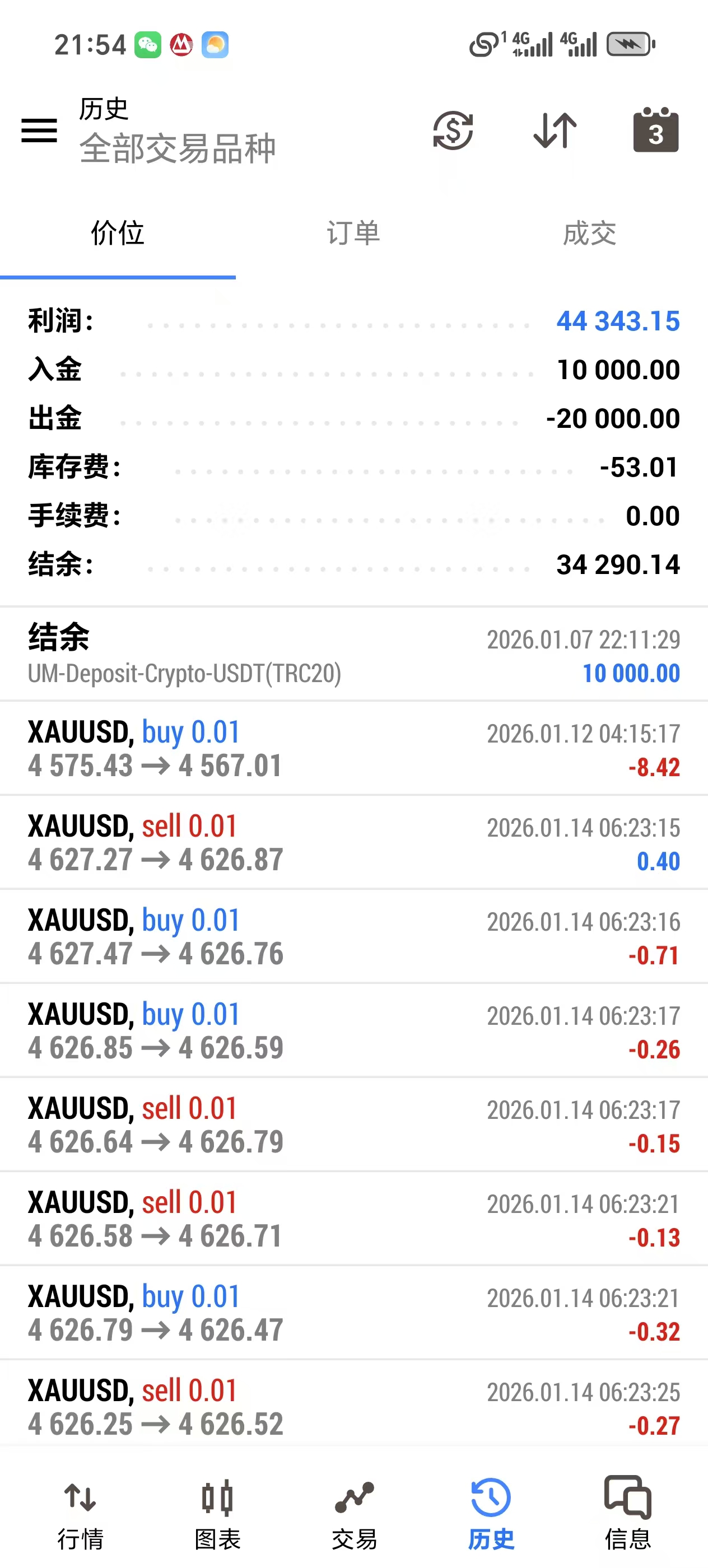The height and width of the screenshot is (1568, 708).
Task: Open the calendar date range picker
Action: click(x=655, y=130)
